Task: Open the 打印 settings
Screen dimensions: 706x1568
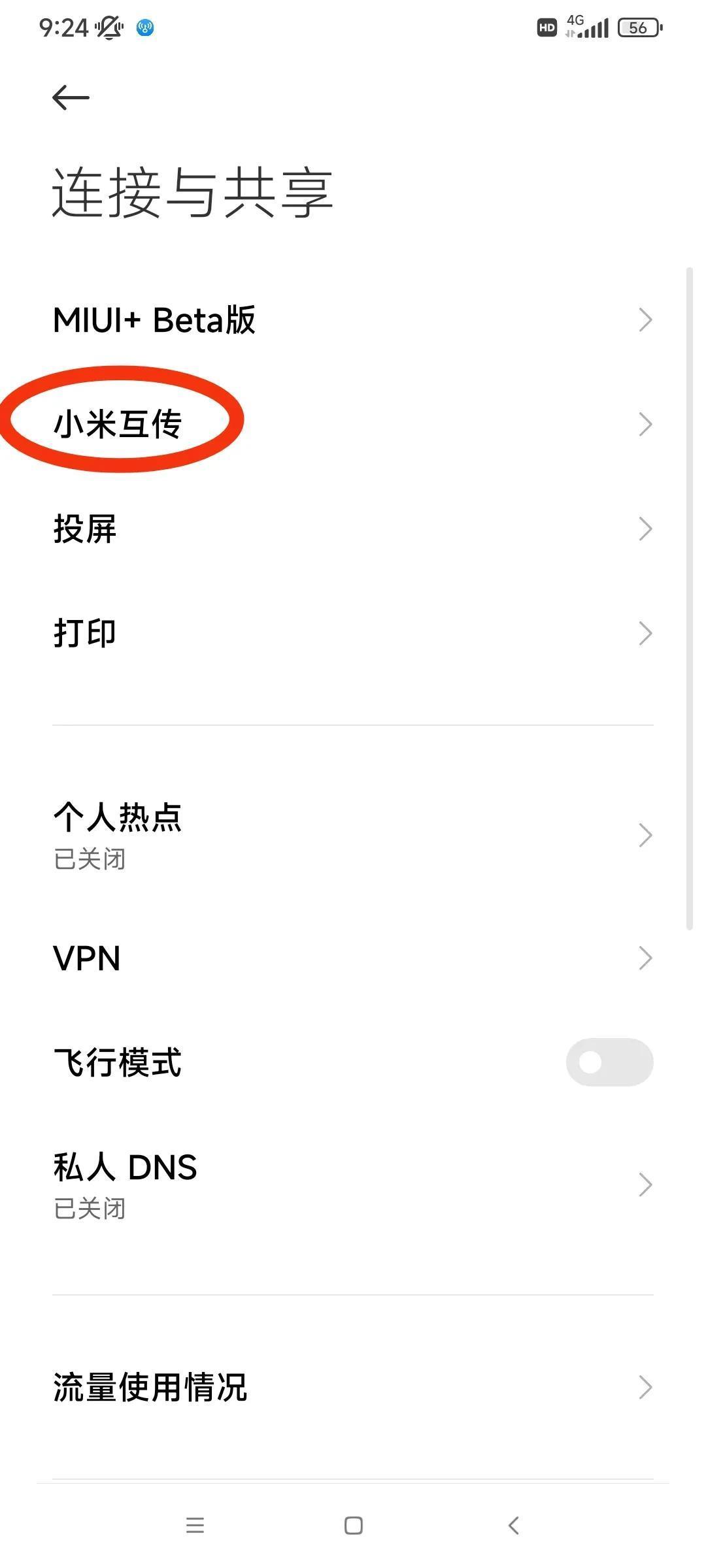Action: [353, 633]
